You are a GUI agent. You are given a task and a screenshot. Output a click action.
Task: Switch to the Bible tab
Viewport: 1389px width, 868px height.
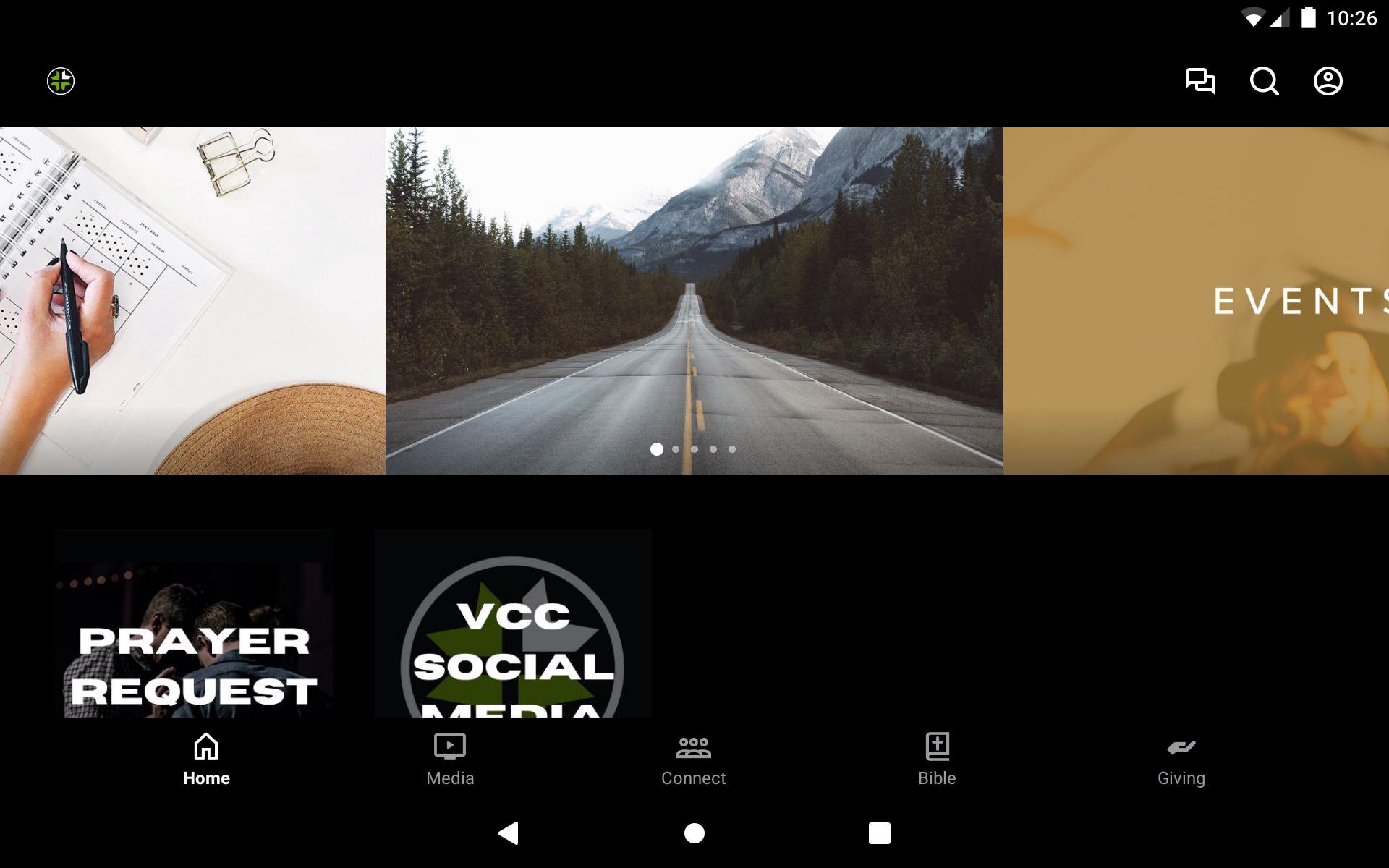pos(937,759)
